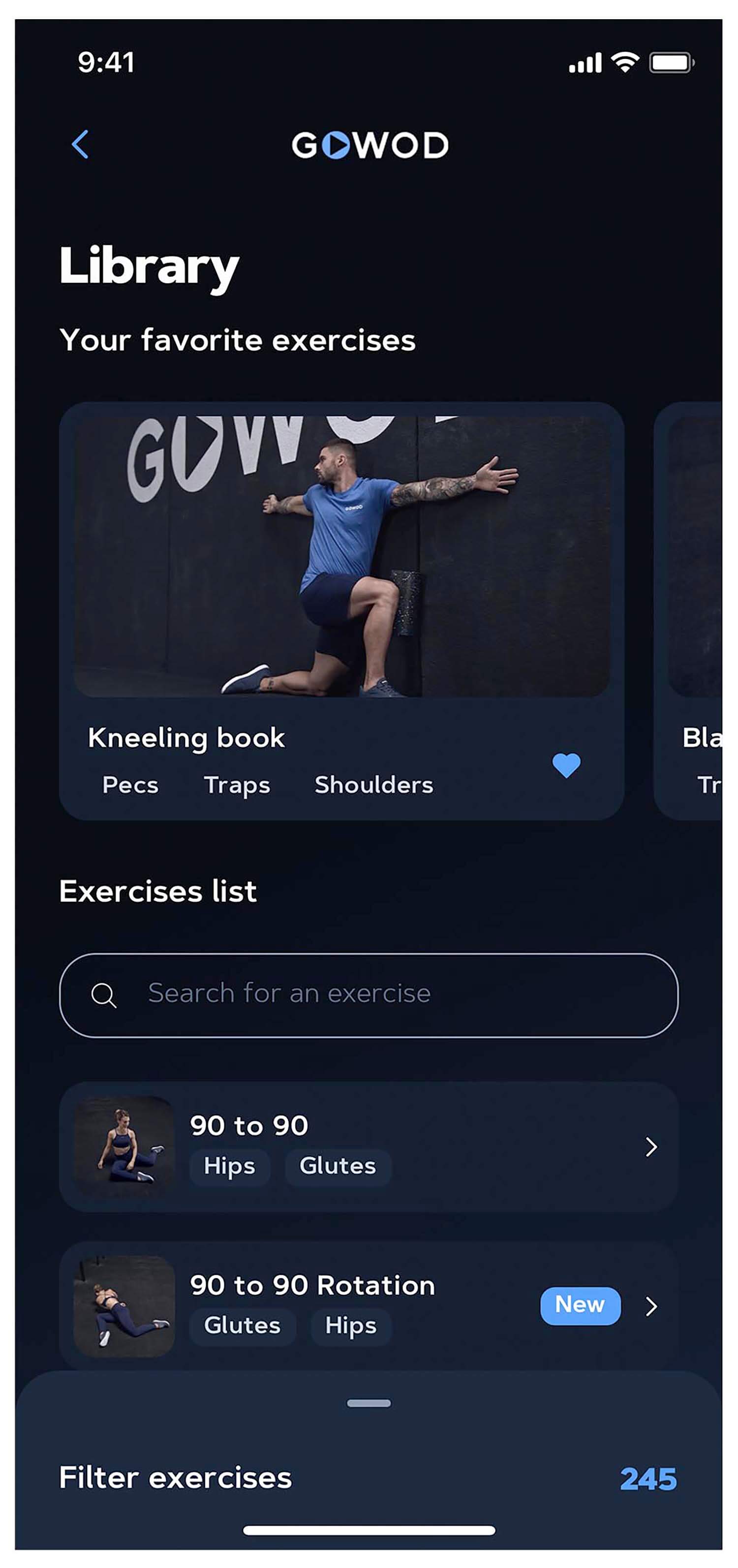Tap the search magnifier icon
This screenshot has width=738, height=1568.
pos(105,994)
